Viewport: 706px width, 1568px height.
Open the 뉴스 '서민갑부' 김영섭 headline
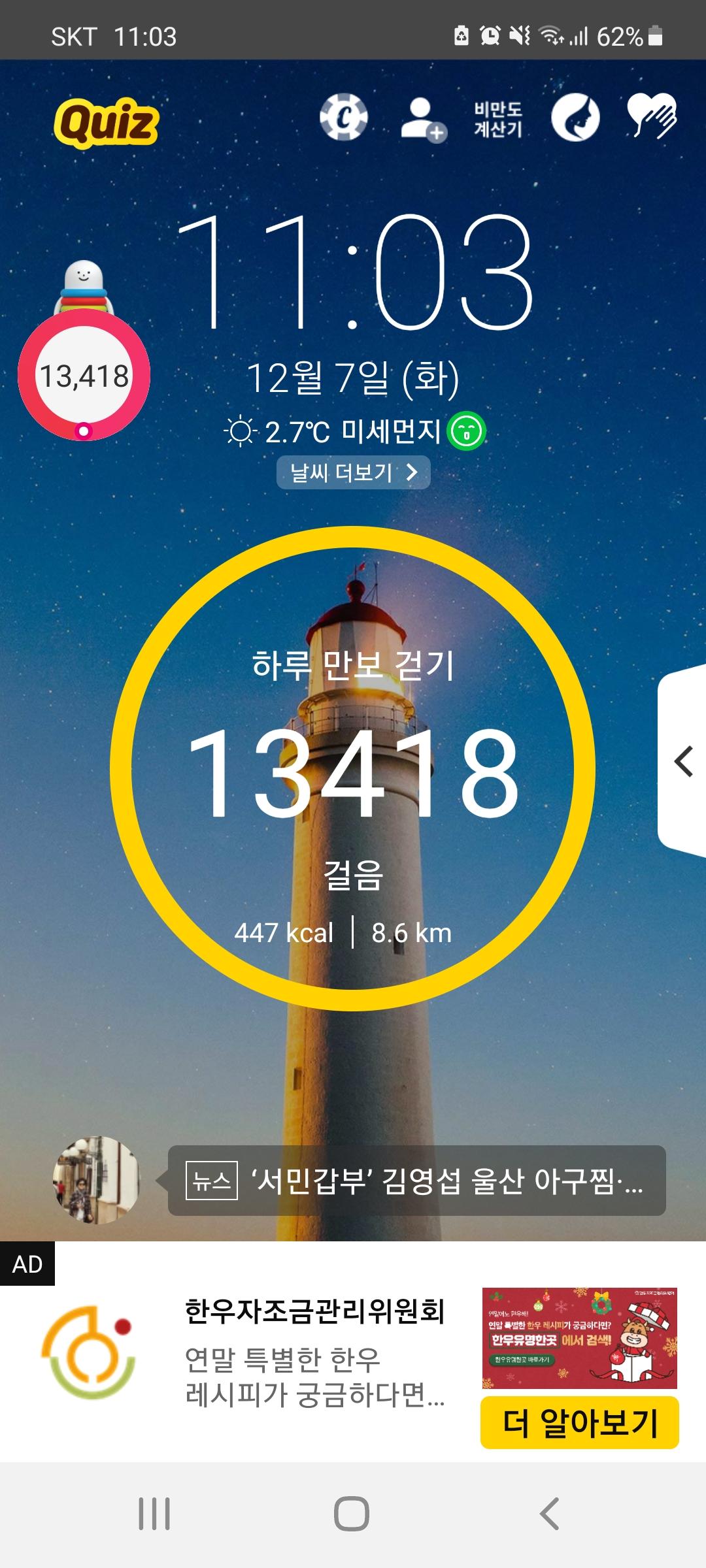click(x=416, y=1181)
